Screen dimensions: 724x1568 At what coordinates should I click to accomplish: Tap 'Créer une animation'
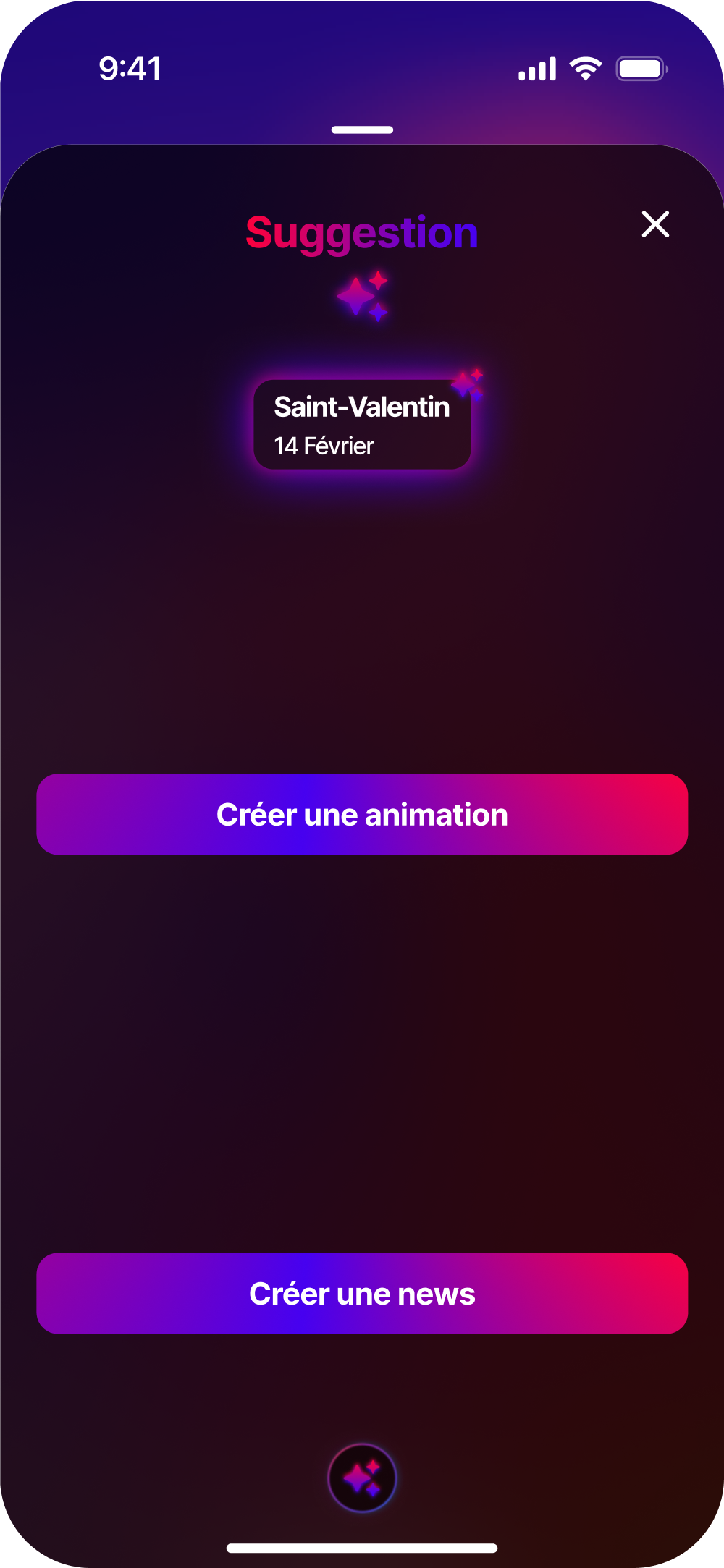(362, 814)
